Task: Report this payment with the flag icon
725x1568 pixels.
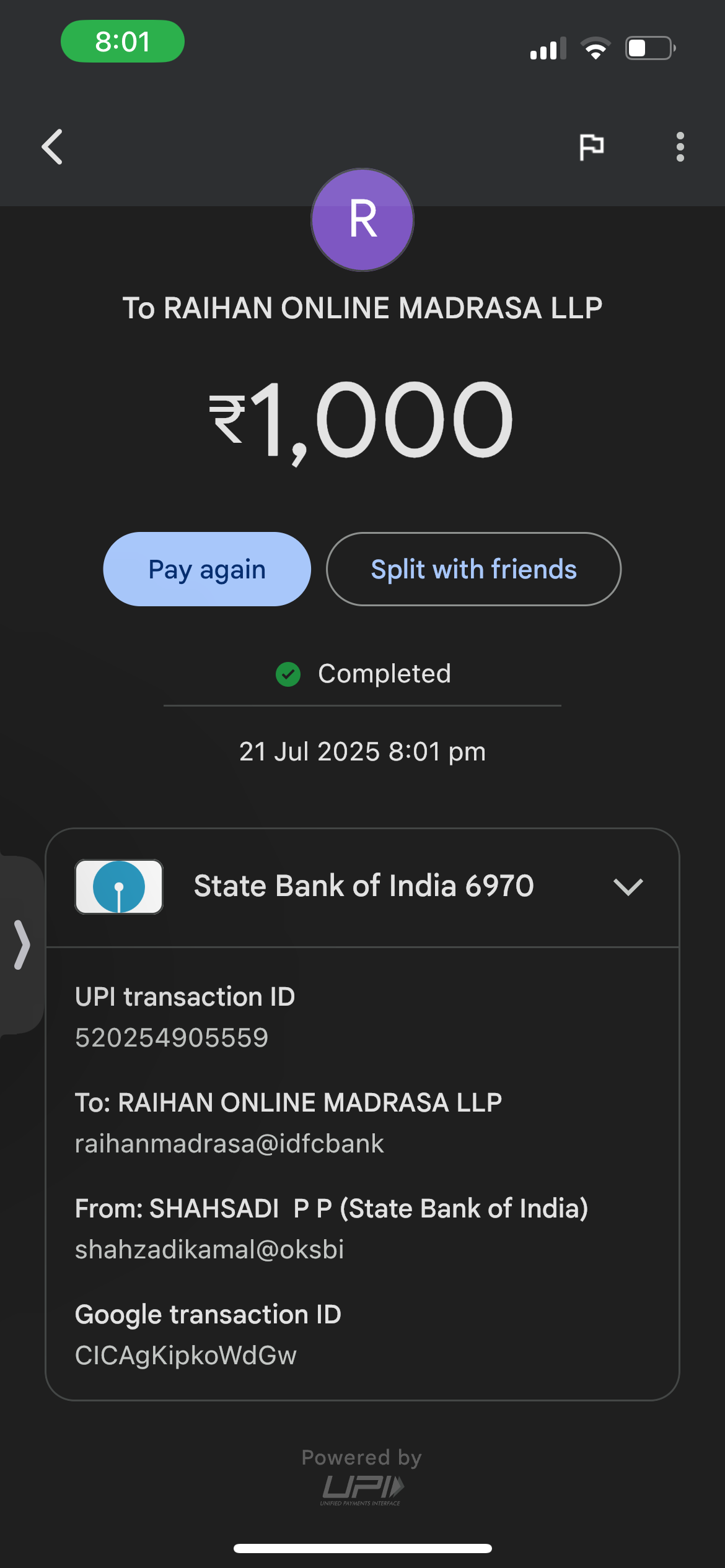Action: coord(591,147)
